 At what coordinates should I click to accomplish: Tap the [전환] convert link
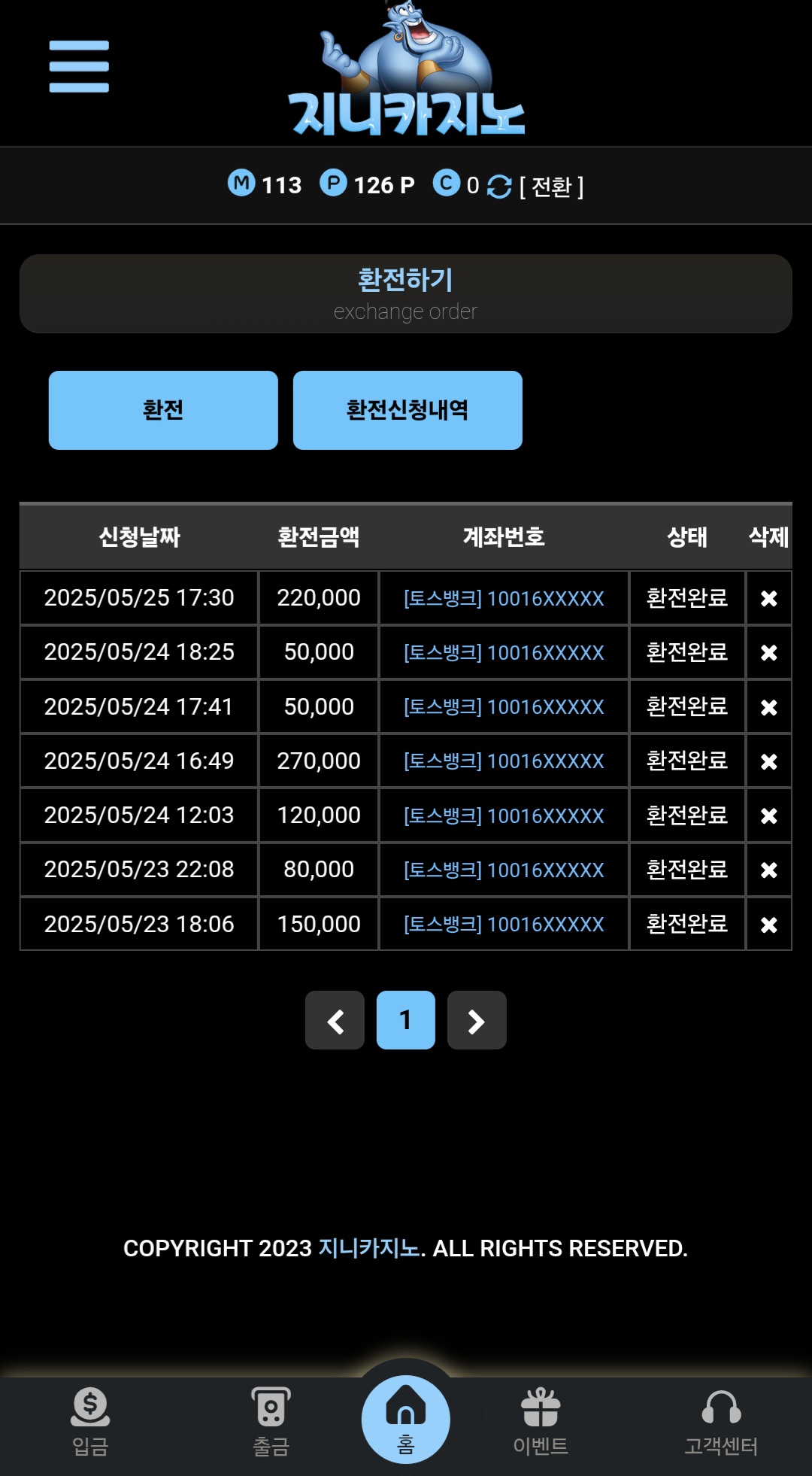pos(551,186)
